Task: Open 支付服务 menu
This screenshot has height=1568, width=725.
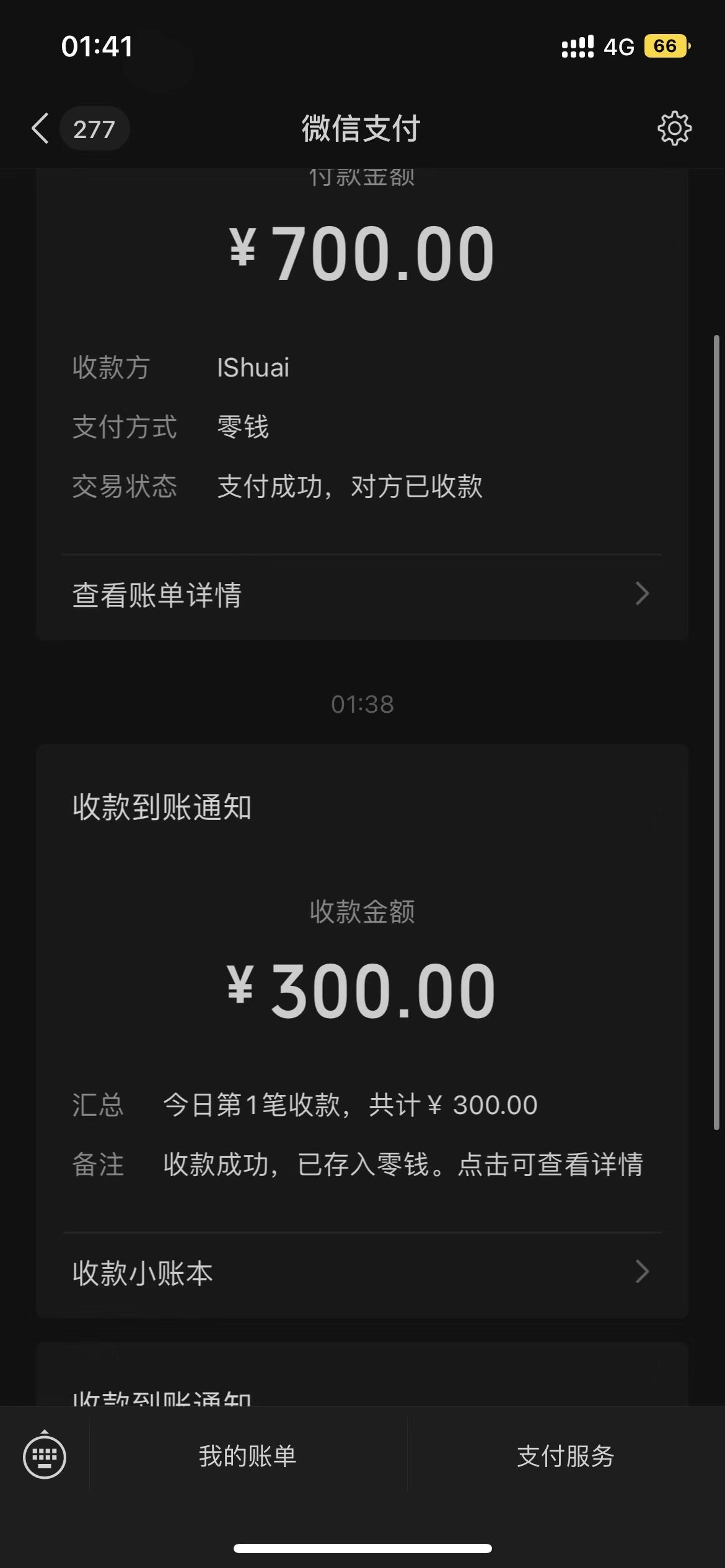Action: click(565, 1457)
